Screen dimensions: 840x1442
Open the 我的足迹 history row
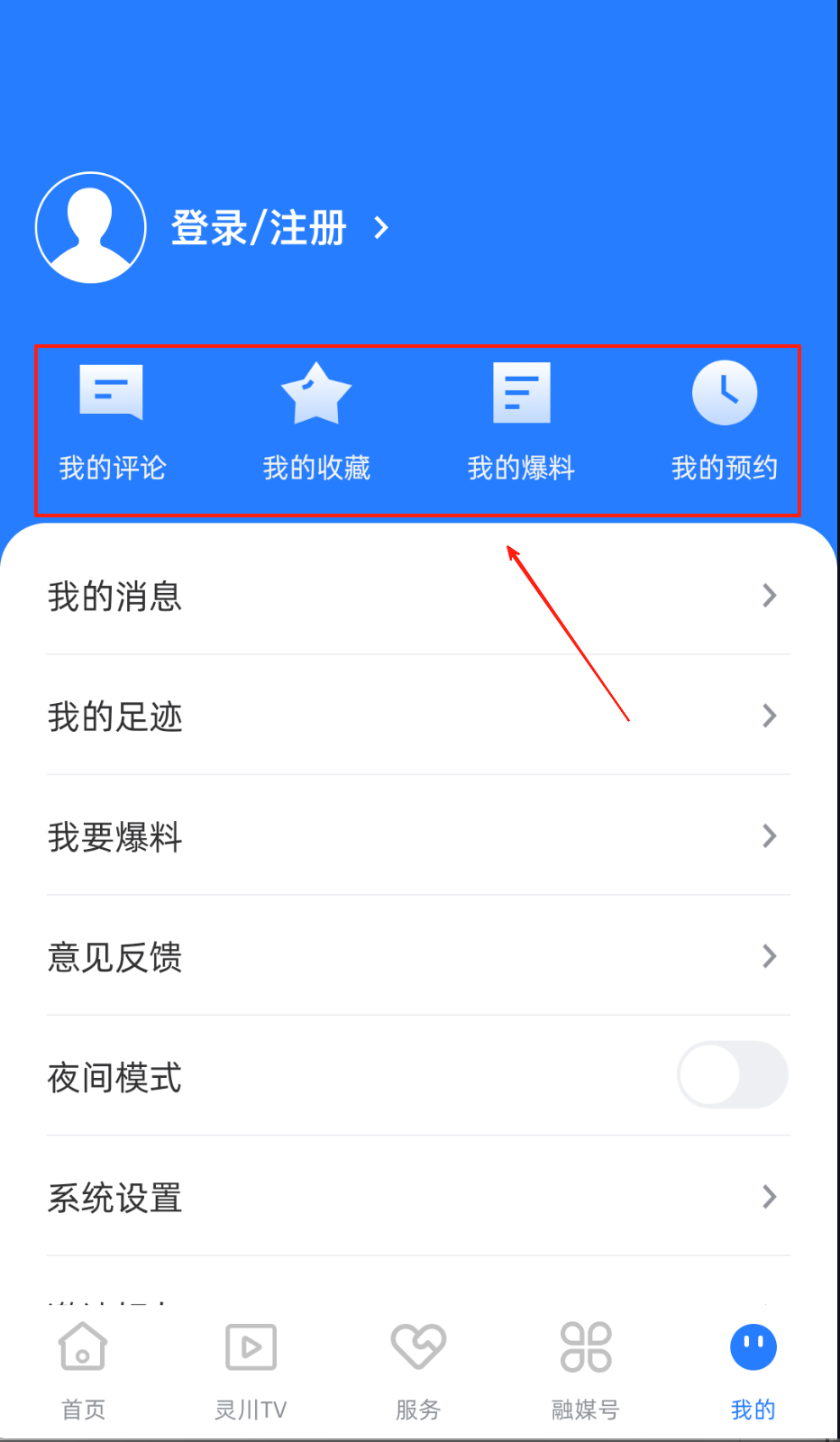point(418,716)
